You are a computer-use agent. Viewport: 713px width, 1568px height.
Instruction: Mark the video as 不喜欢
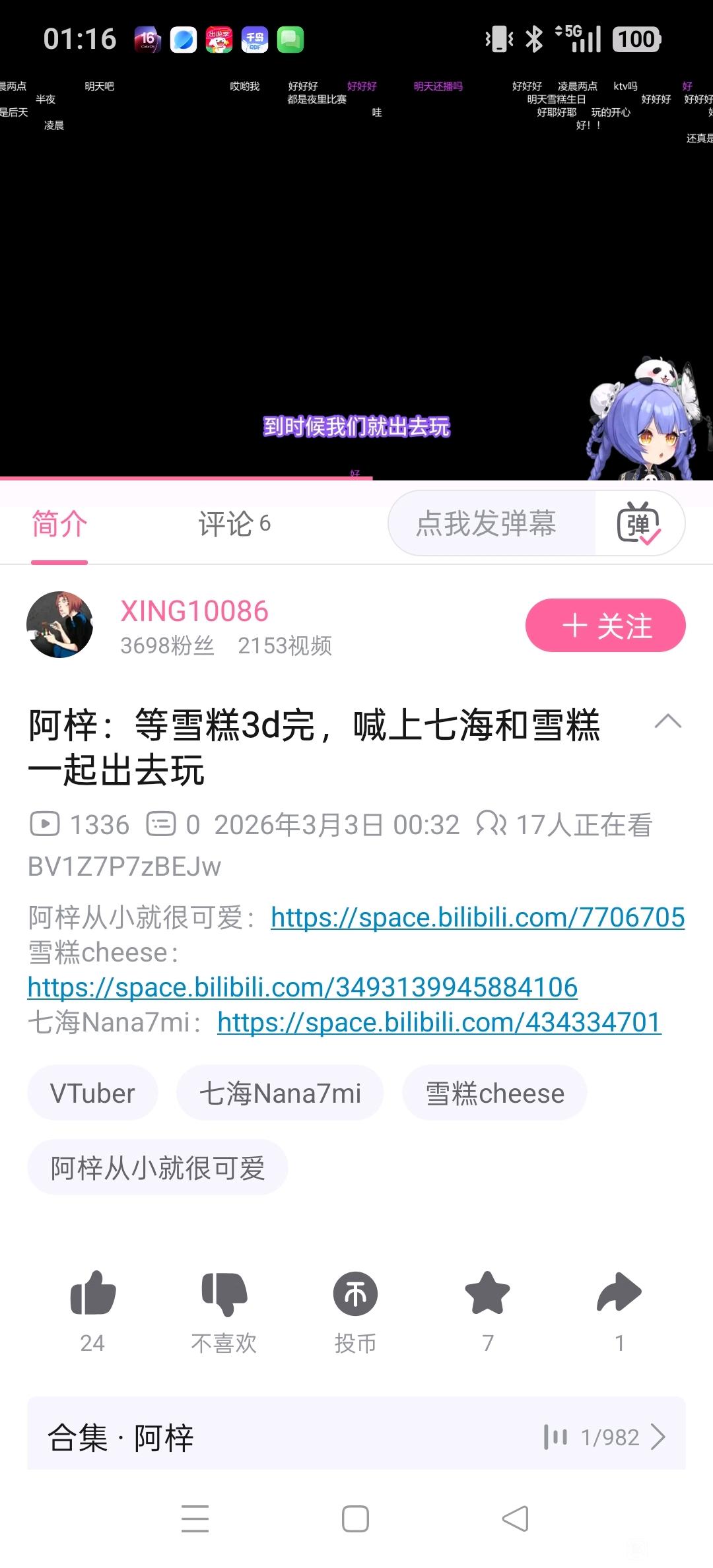(x=224, y=1293)
